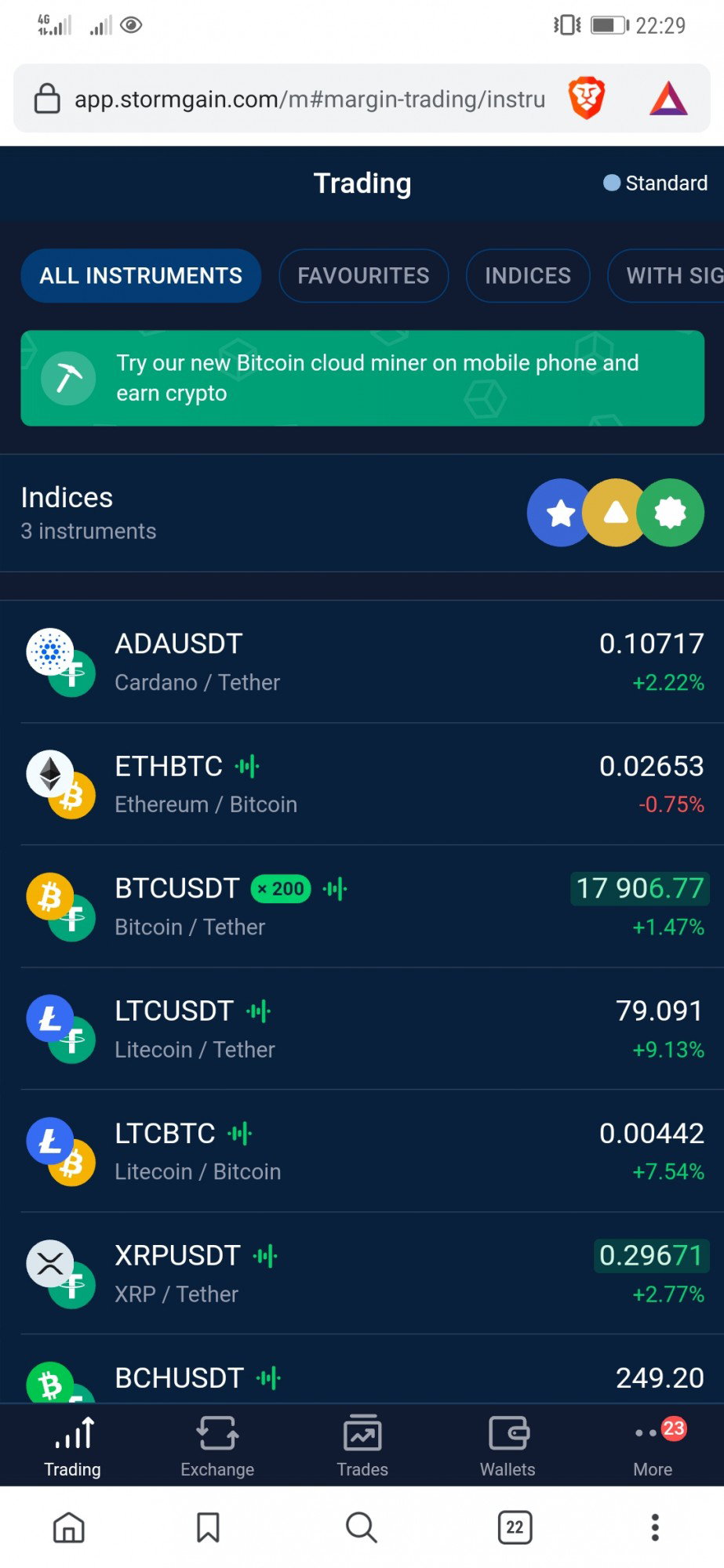Go to the Exchange tab
This screenshot has width=724, height=1568.
pyautogui.click(x=217, y=1446)
